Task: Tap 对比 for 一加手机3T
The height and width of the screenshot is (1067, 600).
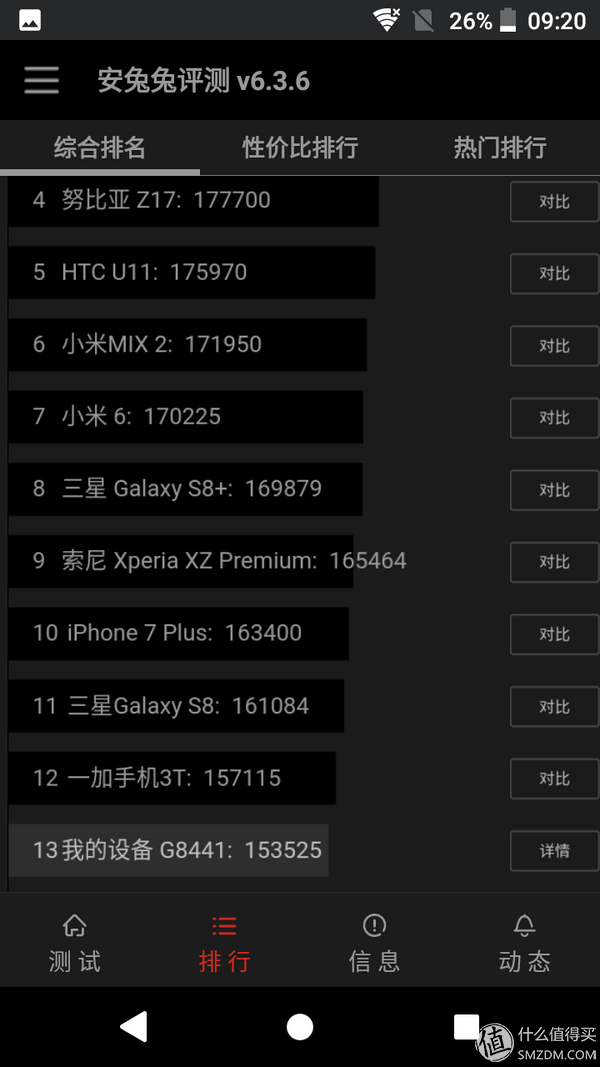Action: tap(554, 778)
